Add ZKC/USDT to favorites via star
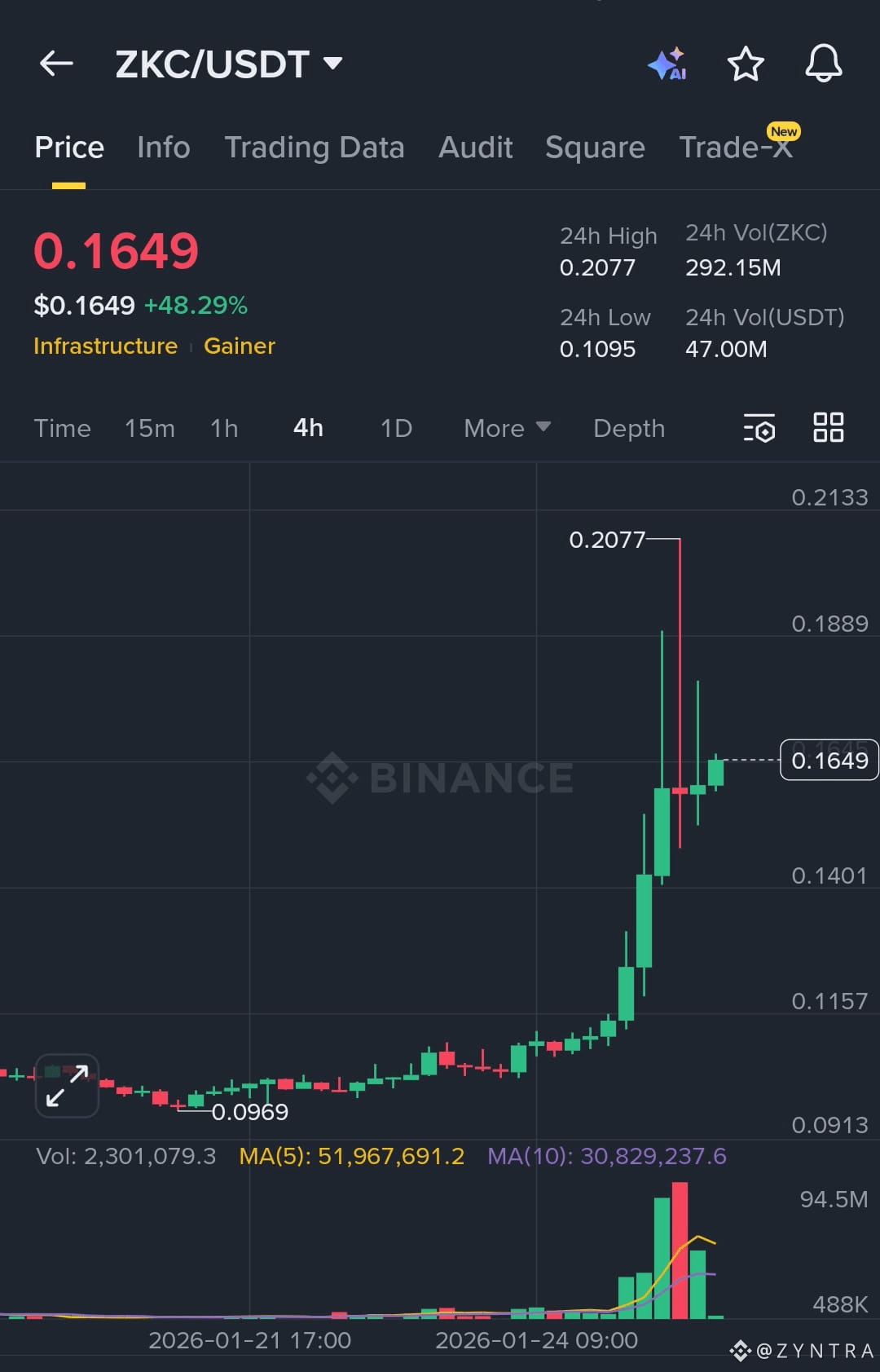Viewport: 880px width, 1372px height. 745,64
